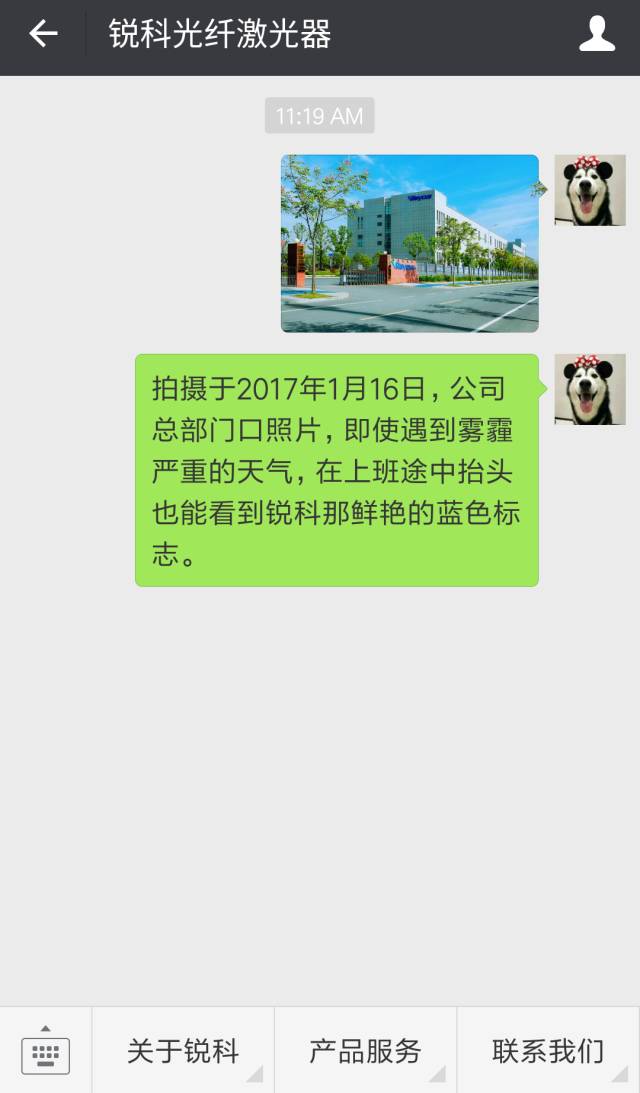The height and width of the screenshot is (1093, 640).
Task: Tap the dog avatar beside the photo
Action: point(590,190)
